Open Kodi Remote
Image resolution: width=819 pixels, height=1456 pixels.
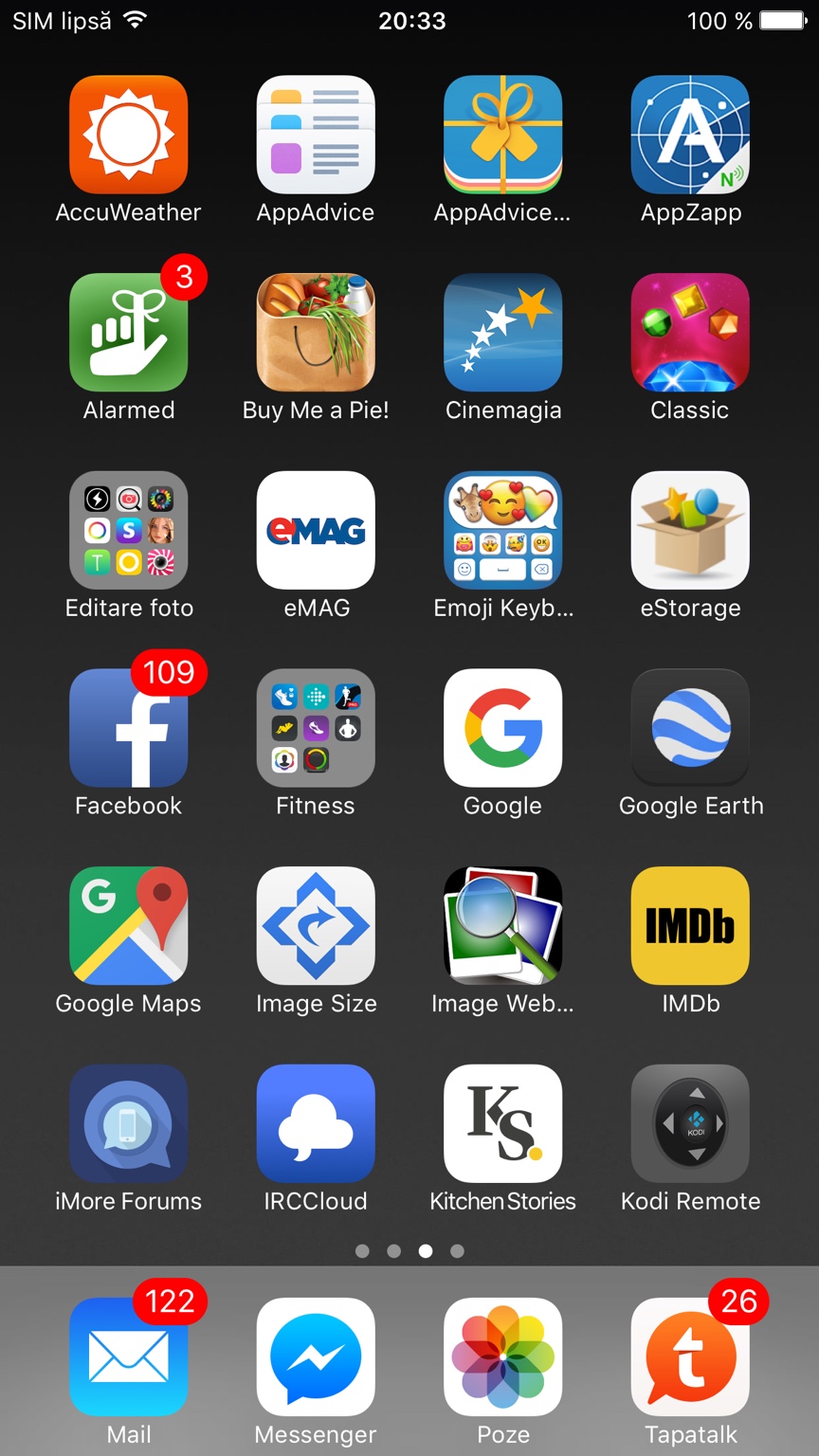pos(690,1123)
